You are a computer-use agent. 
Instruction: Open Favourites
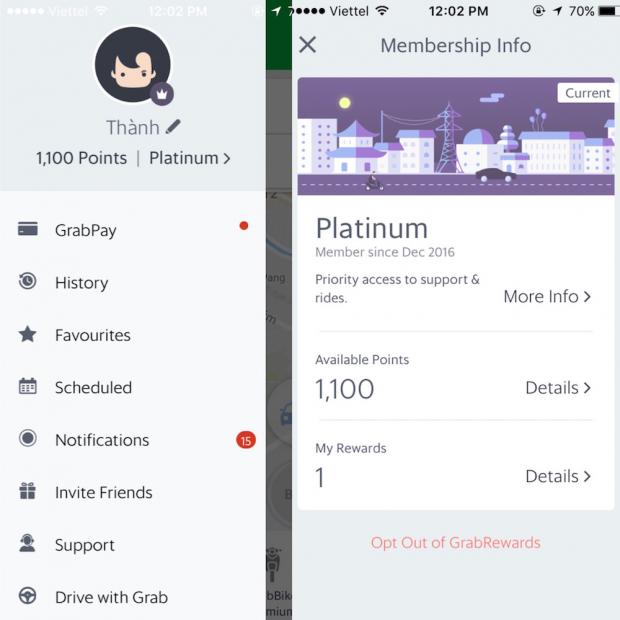coord(92,335)
